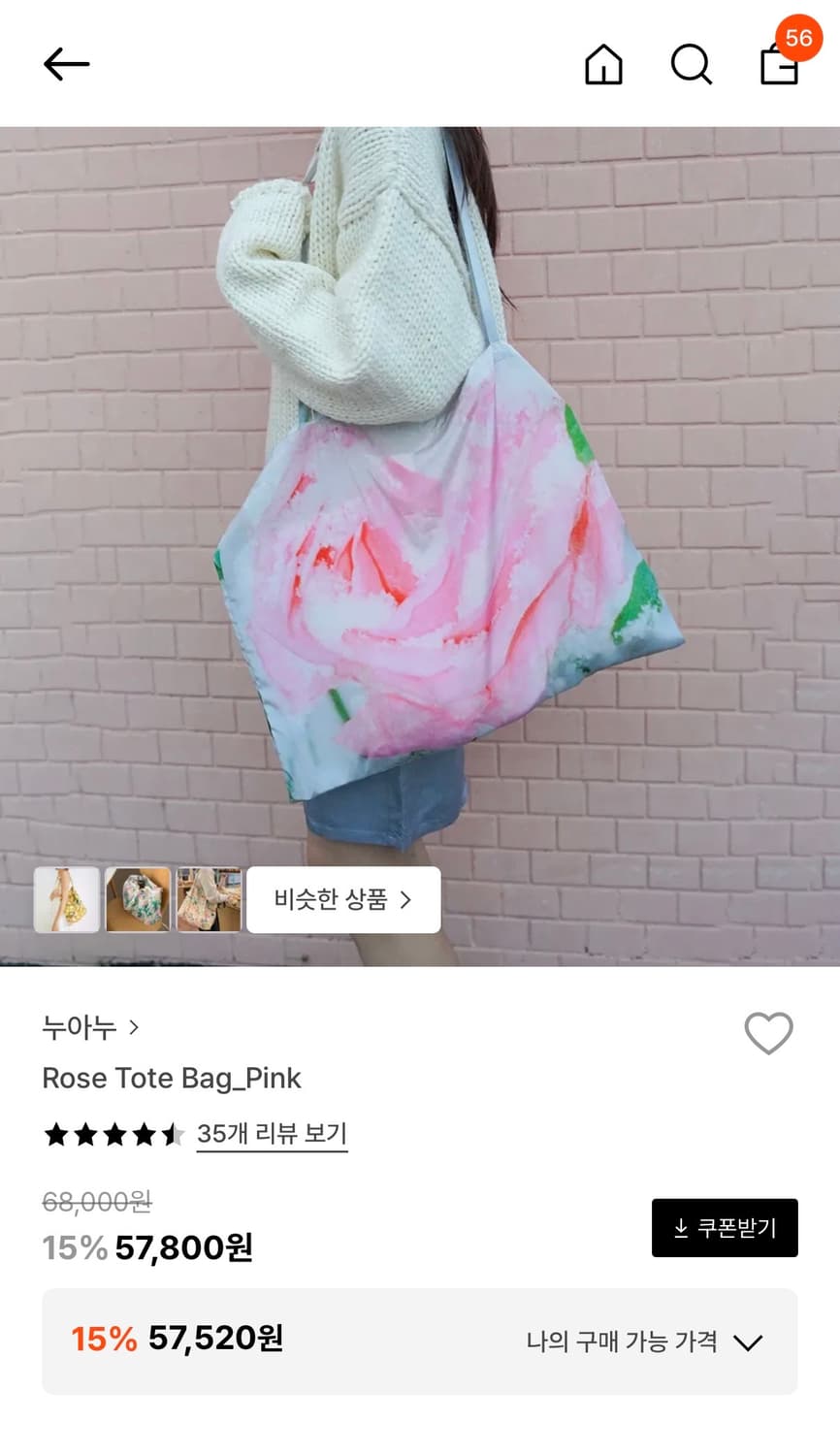View the discounted price 57,800원

click(x=184, y=1248)
